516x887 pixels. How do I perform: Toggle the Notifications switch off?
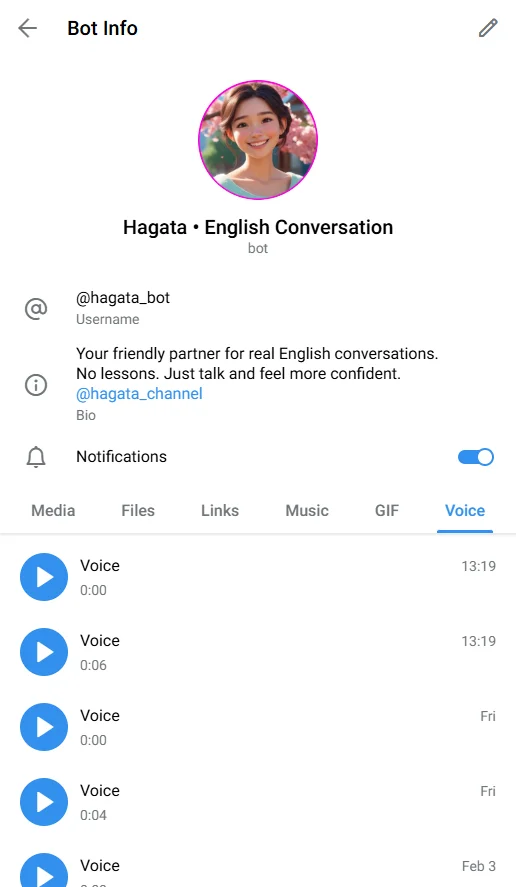(476, 457)
